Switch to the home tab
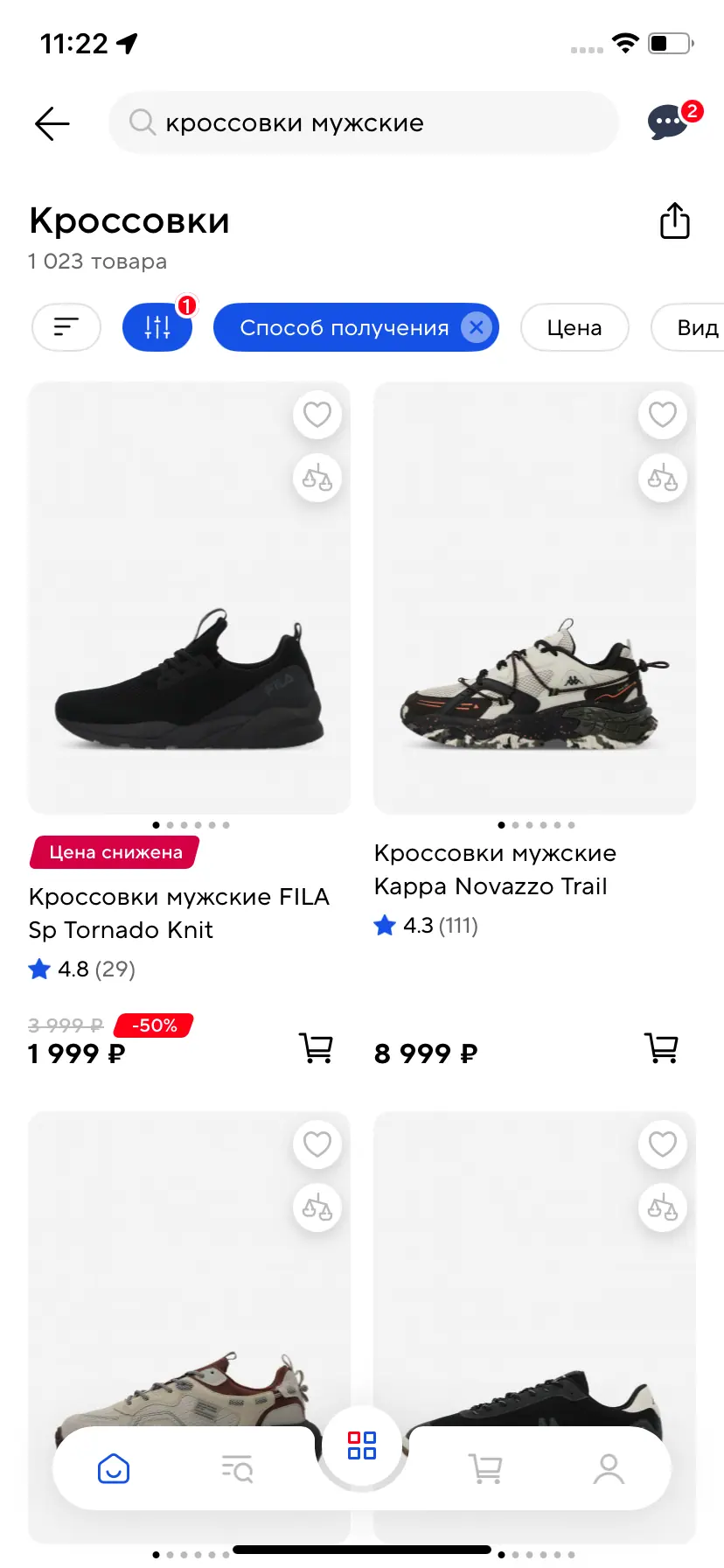Viewport: 724px width, 1568px height. point(114,1468)
